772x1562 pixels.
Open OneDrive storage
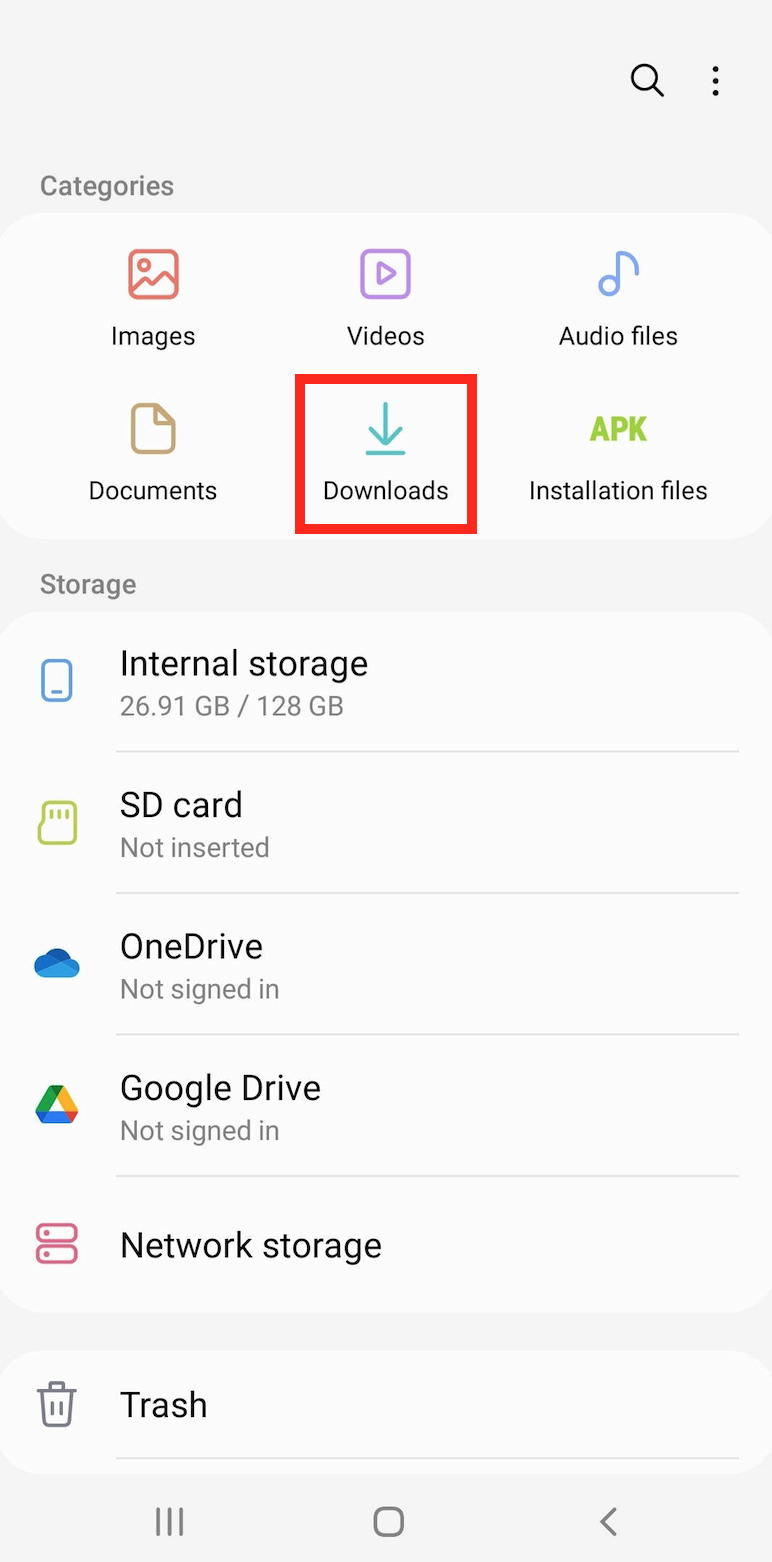click(385, 965)
